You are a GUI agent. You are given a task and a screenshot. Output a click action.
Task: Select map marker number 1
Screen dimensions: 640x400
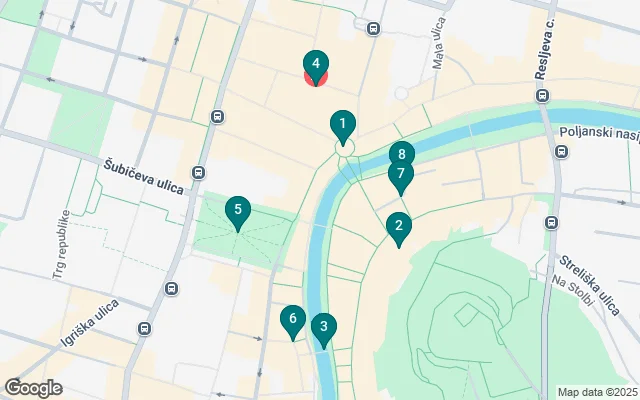[x=342, y=126]
